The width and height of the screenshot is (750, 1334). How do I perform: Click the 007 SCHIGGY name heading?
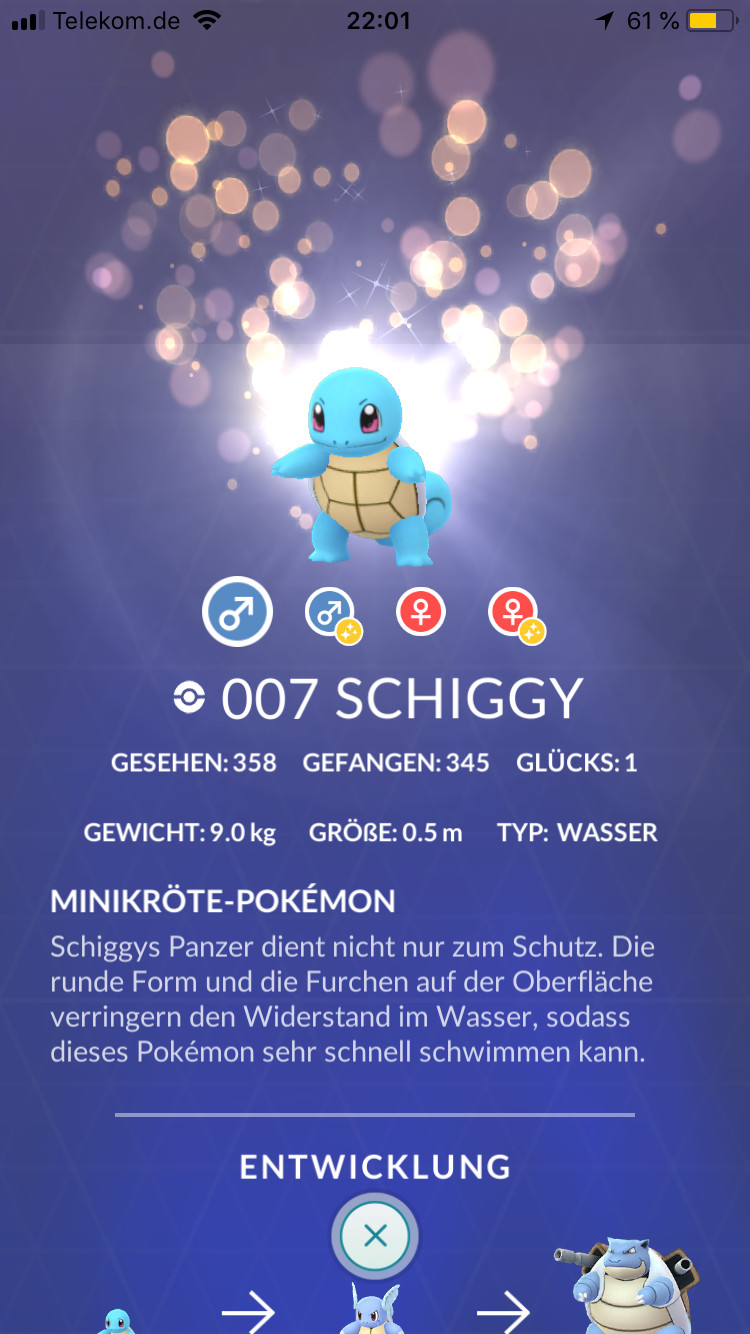pos(400,696)
